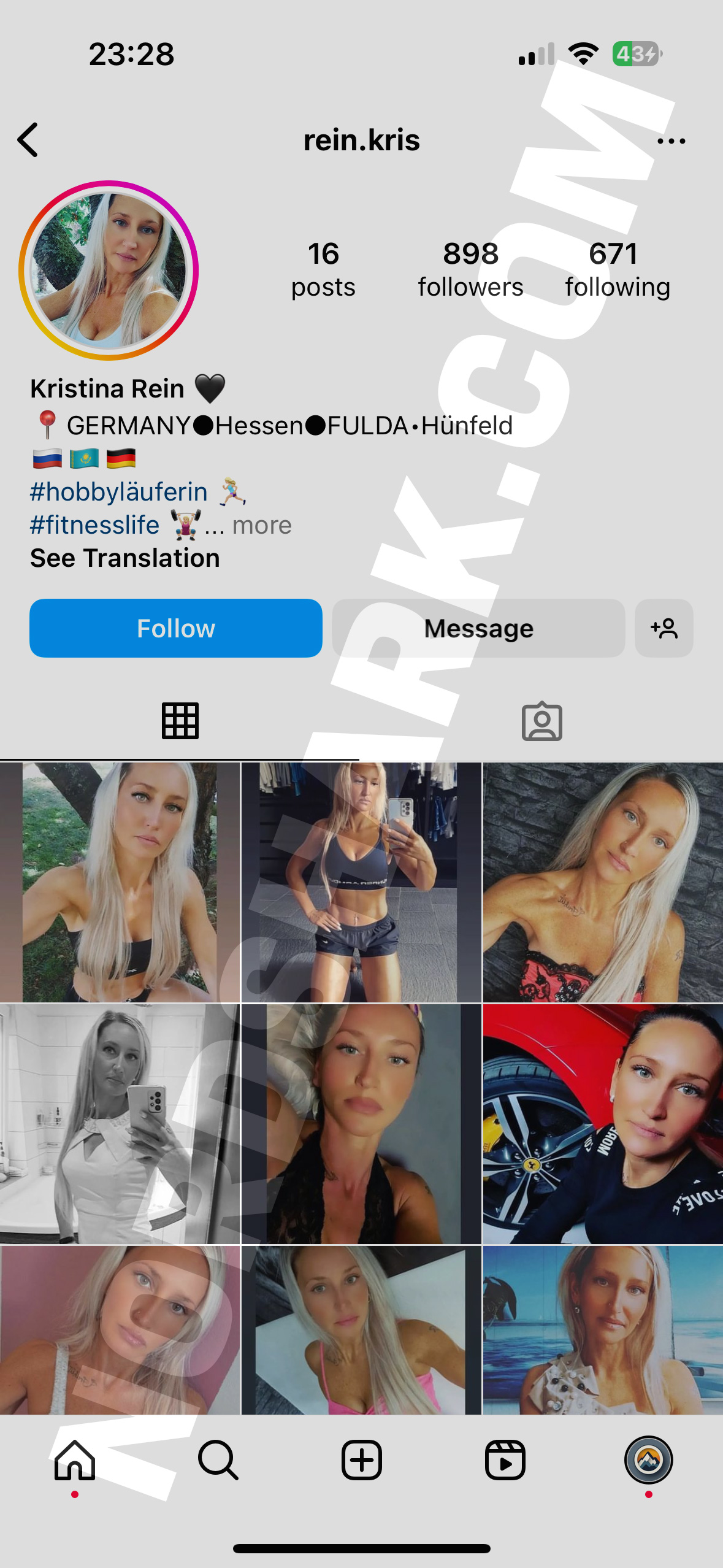Send a message to Kristina Rein
This screenshot has width=723, height=1568.
tap(478, 628)
